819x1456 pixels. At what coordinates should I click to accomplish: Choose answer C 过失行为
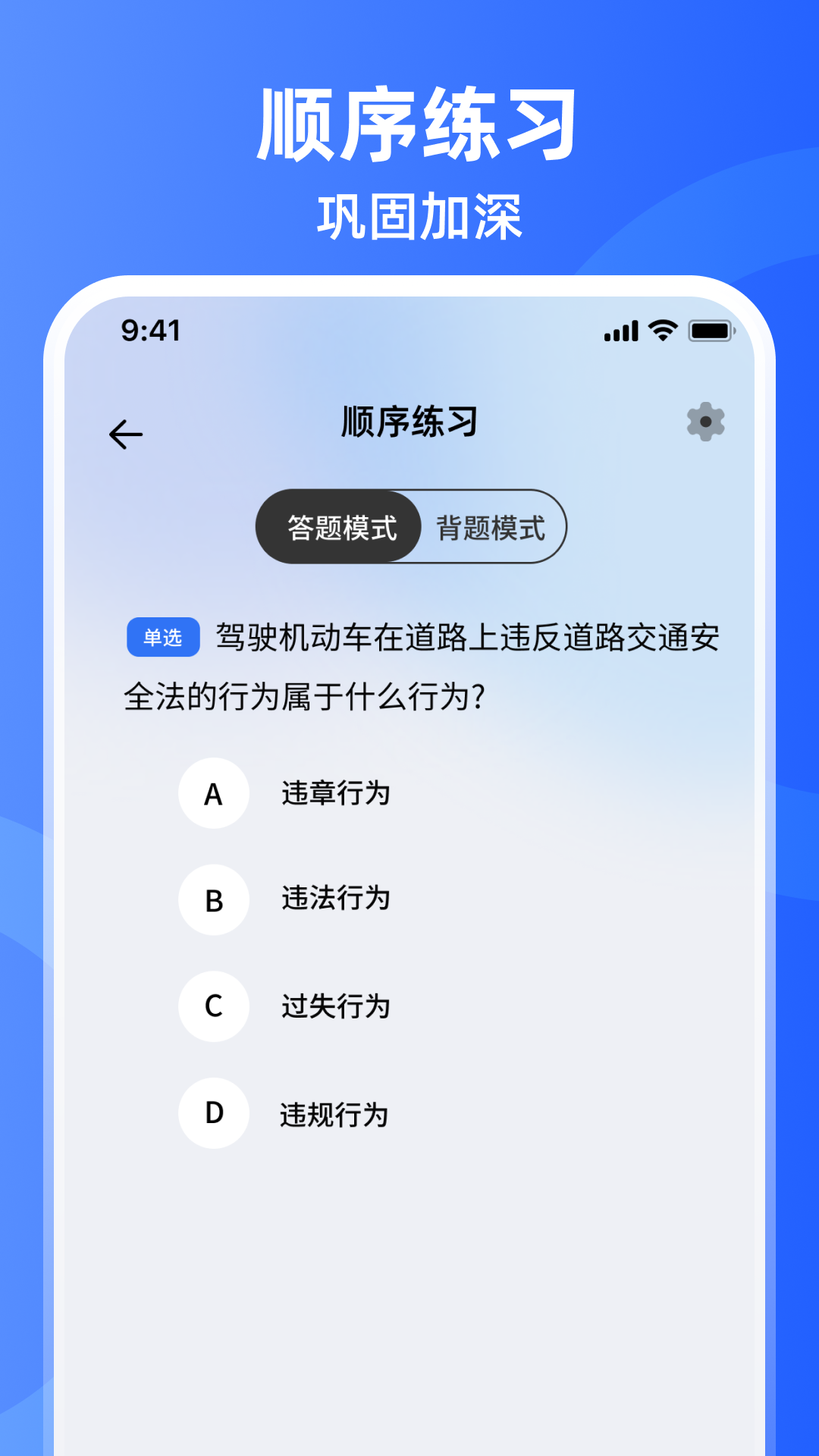[x=334, y=1007]
